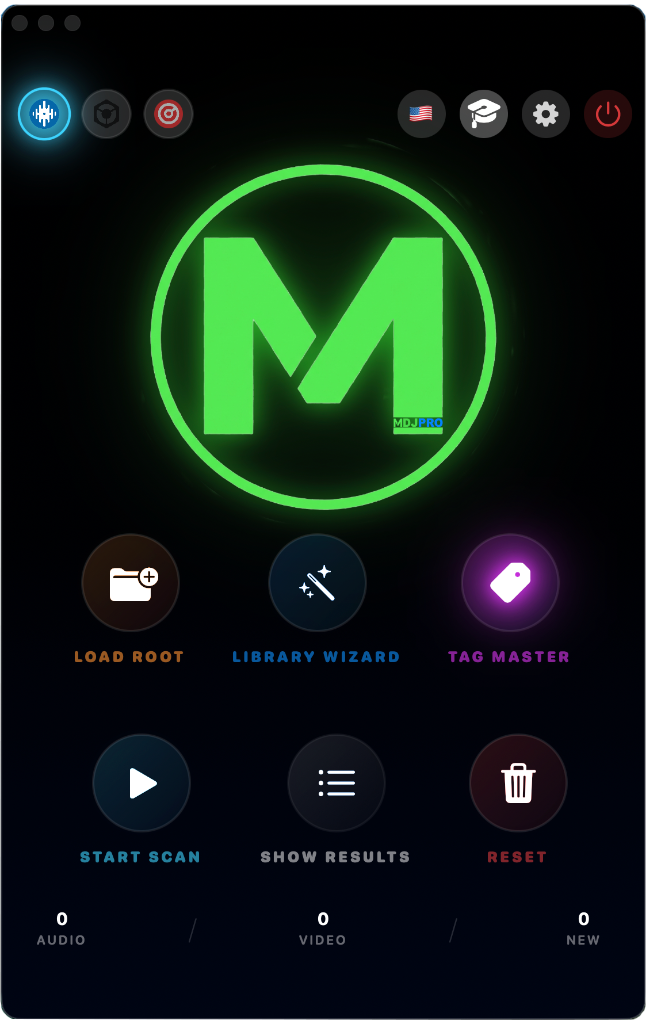Screen dimensions: 650x1024
Task: Tap the red power button
Action: (608, 114)
